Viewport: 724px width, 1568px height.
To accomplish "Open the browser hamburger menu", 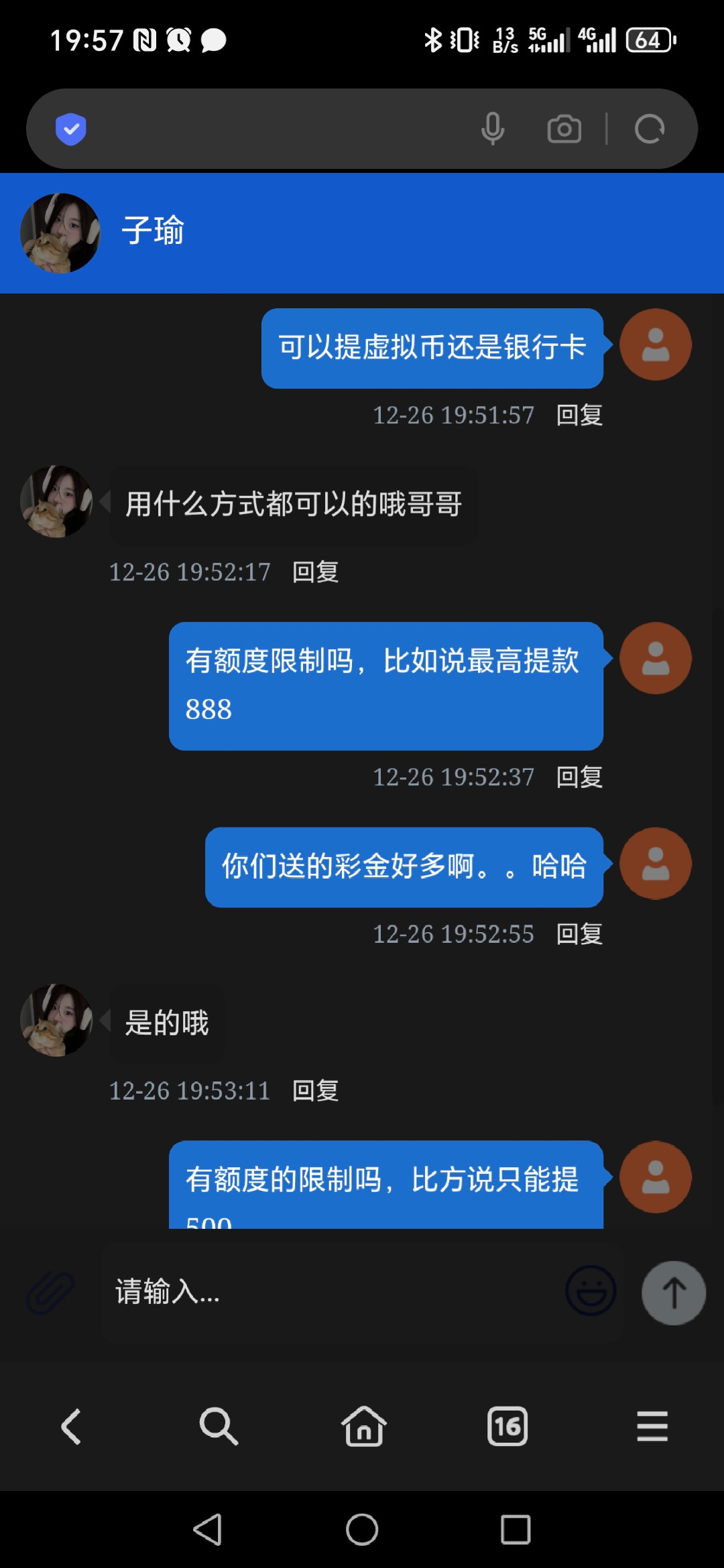I will 652,1426.
